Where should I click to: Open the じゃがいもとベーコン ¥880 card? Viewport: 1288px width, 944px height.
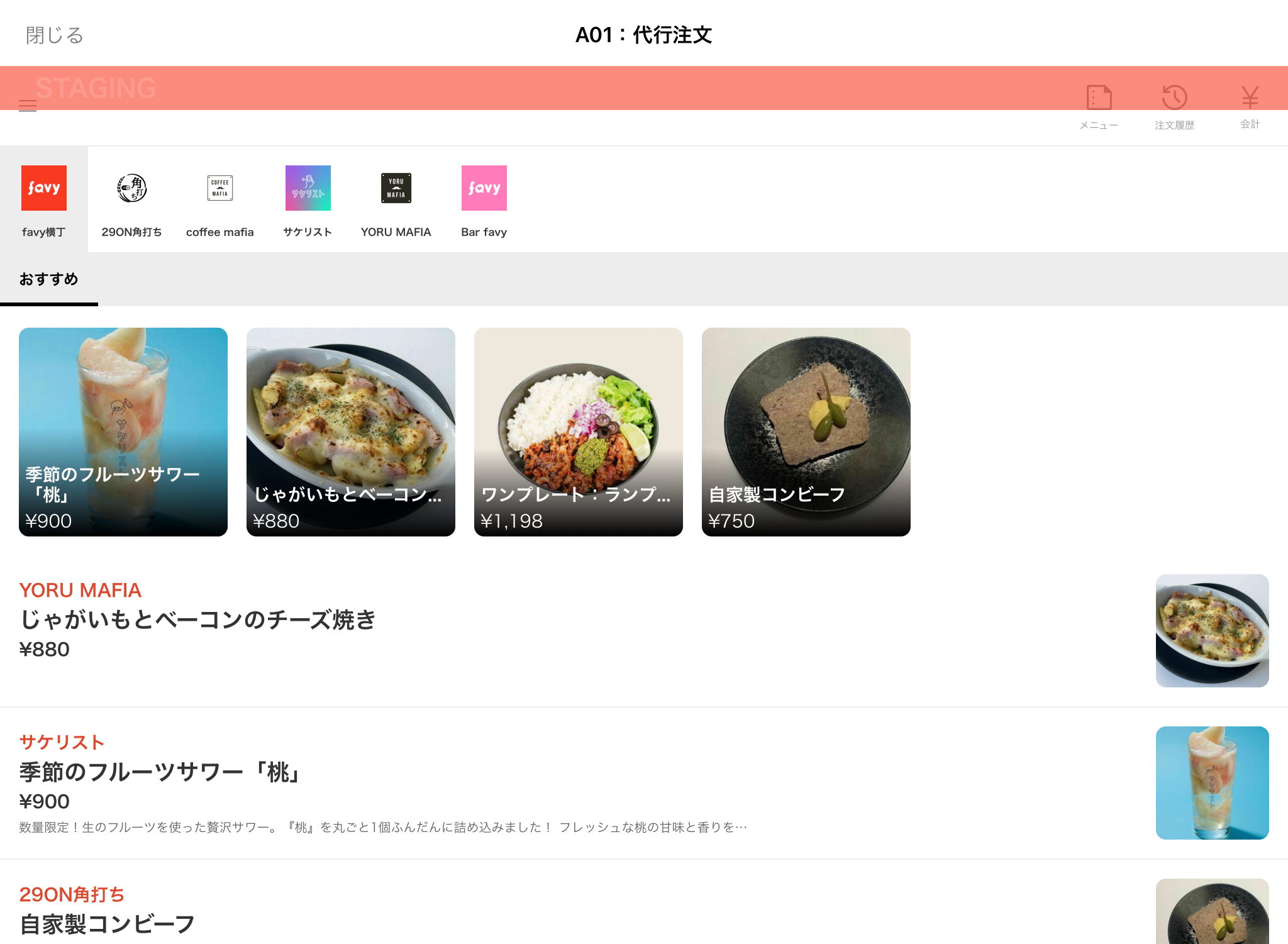tap(351, 431)
